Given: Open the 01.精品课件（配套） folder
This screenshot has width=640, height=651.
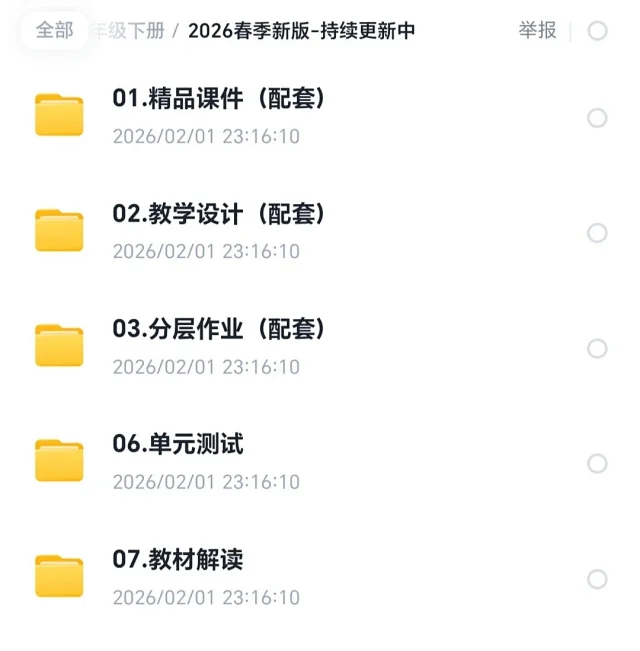Looking at the screenshot, I should (220, 99).
